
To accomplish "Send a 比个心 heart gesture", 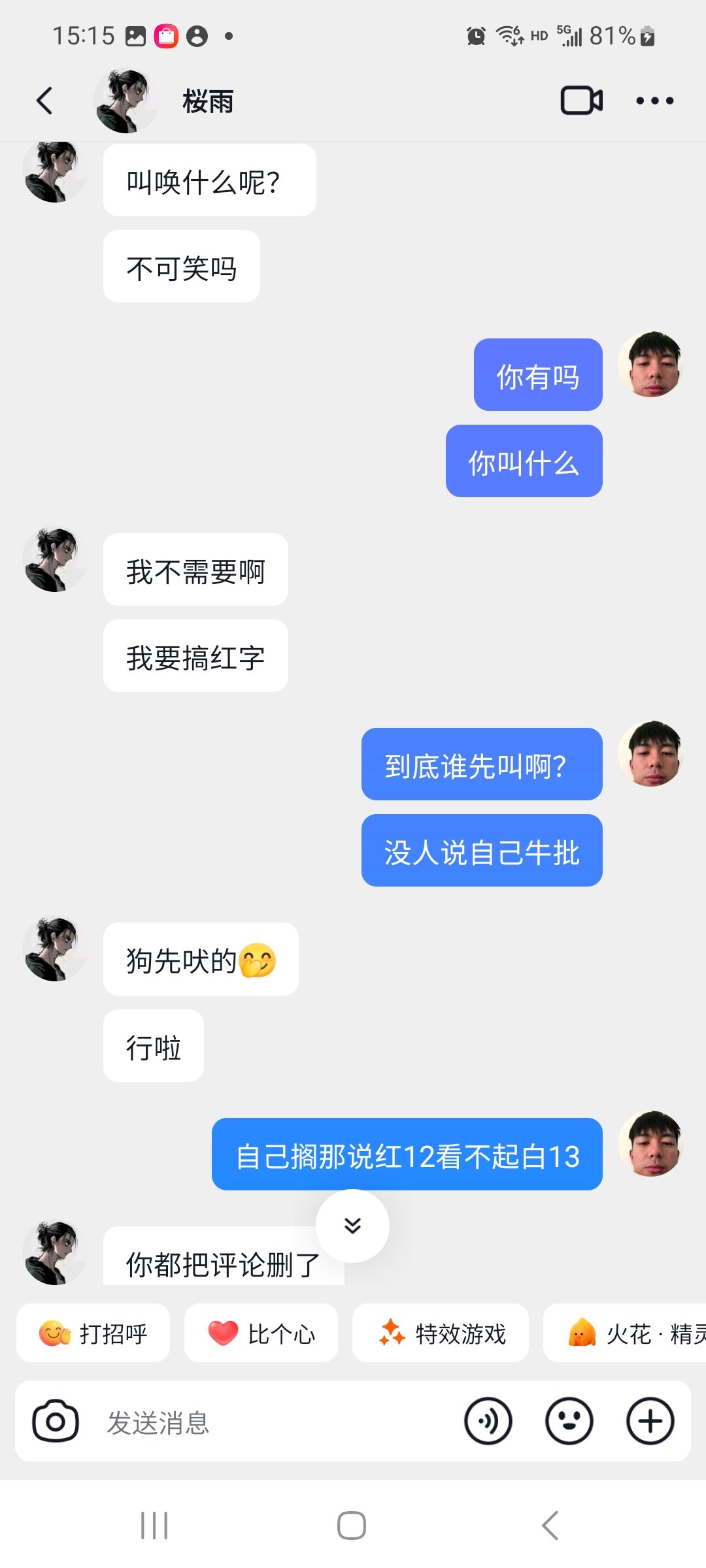I will [261, 1333].
